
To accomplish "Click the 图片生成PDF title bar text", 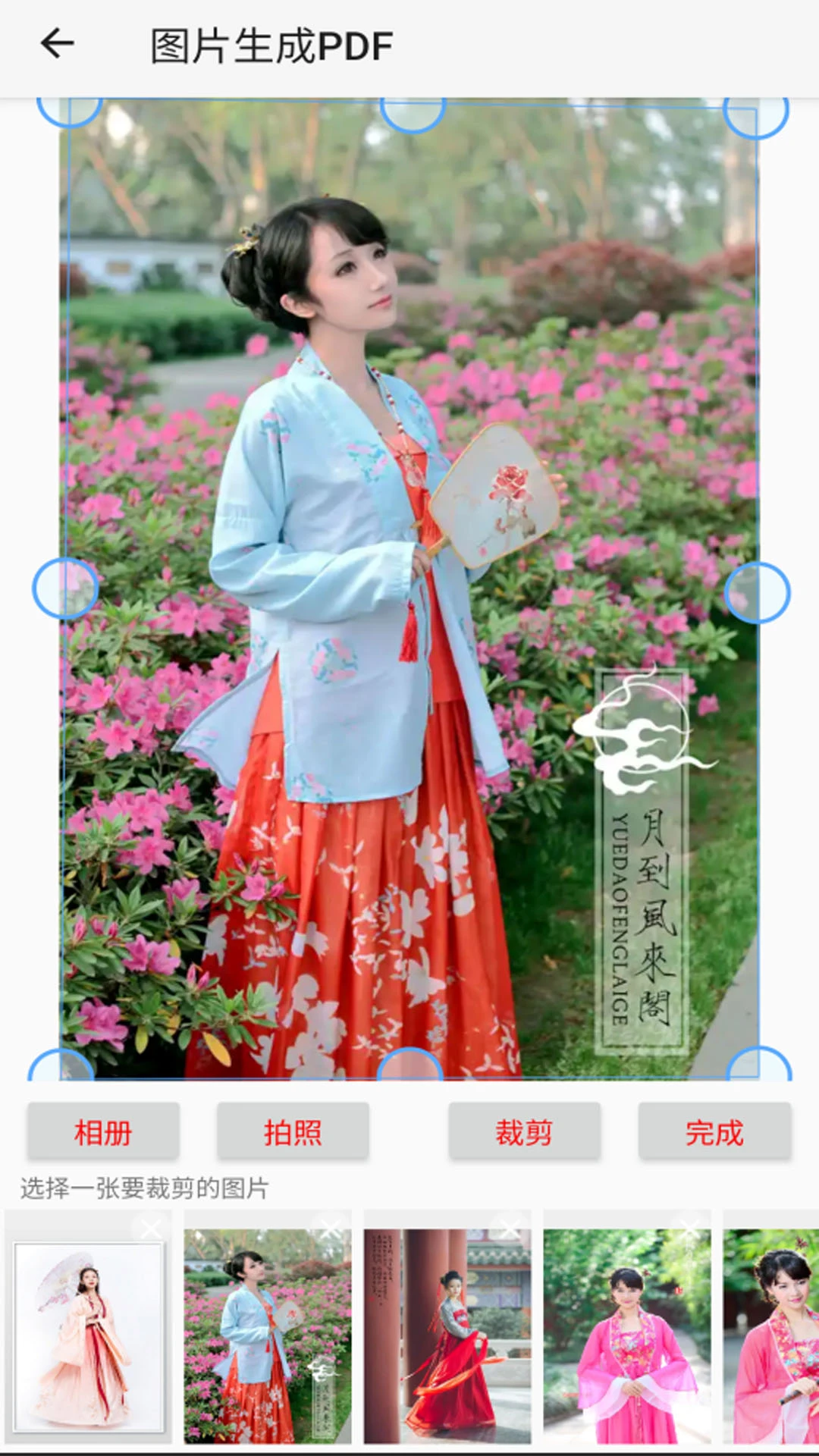I will pos(269,44).
